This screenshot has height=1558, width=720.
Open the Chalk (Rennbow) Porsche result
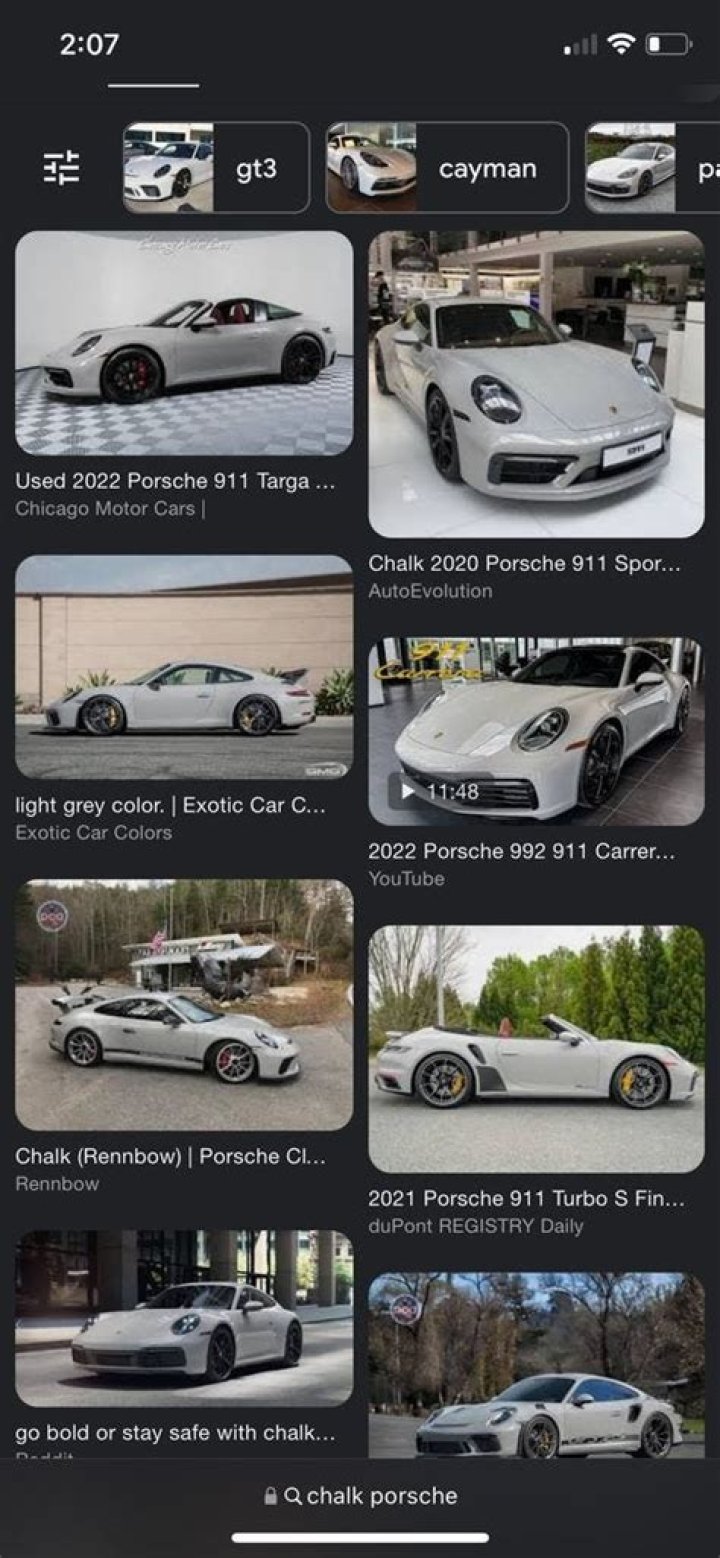[x=184, y=1004]
